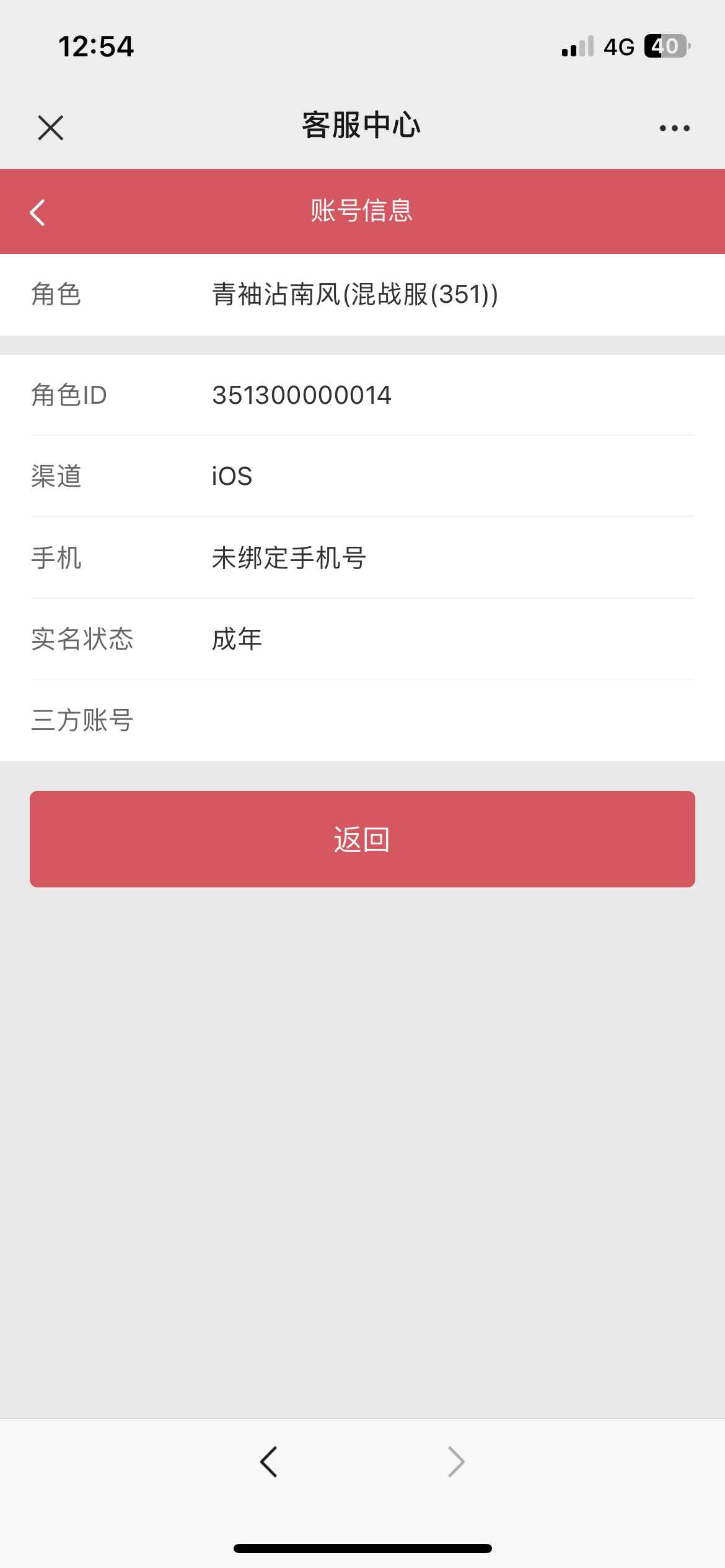Open the three-dot overflow menu
This screenshot has width=725, height=1568.
(x=674, y=128)
